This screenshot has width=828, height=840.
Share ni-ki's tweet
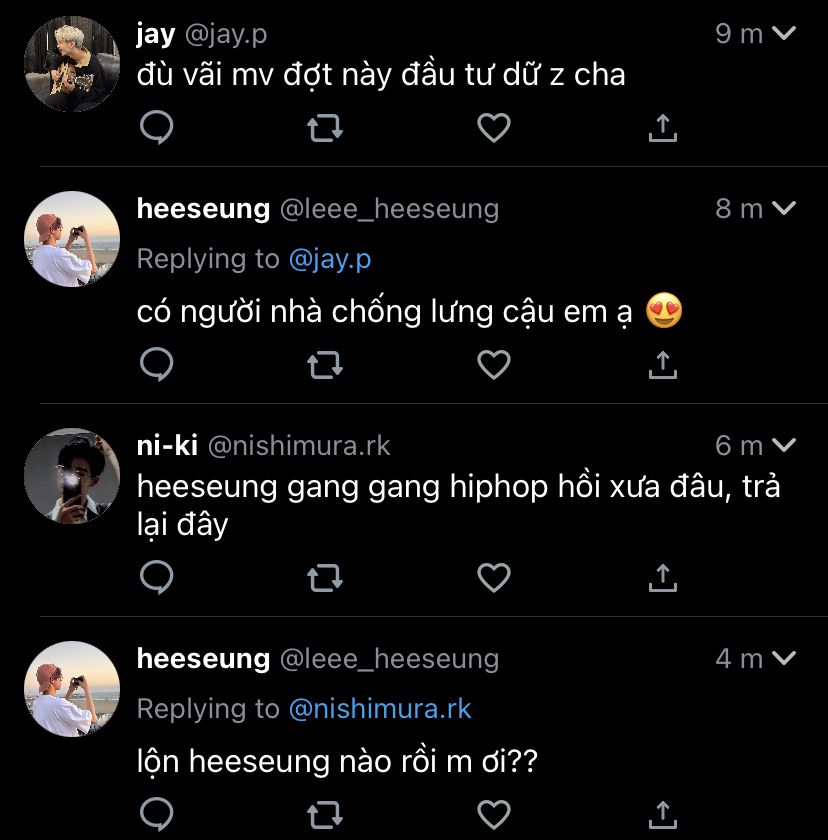663,578
